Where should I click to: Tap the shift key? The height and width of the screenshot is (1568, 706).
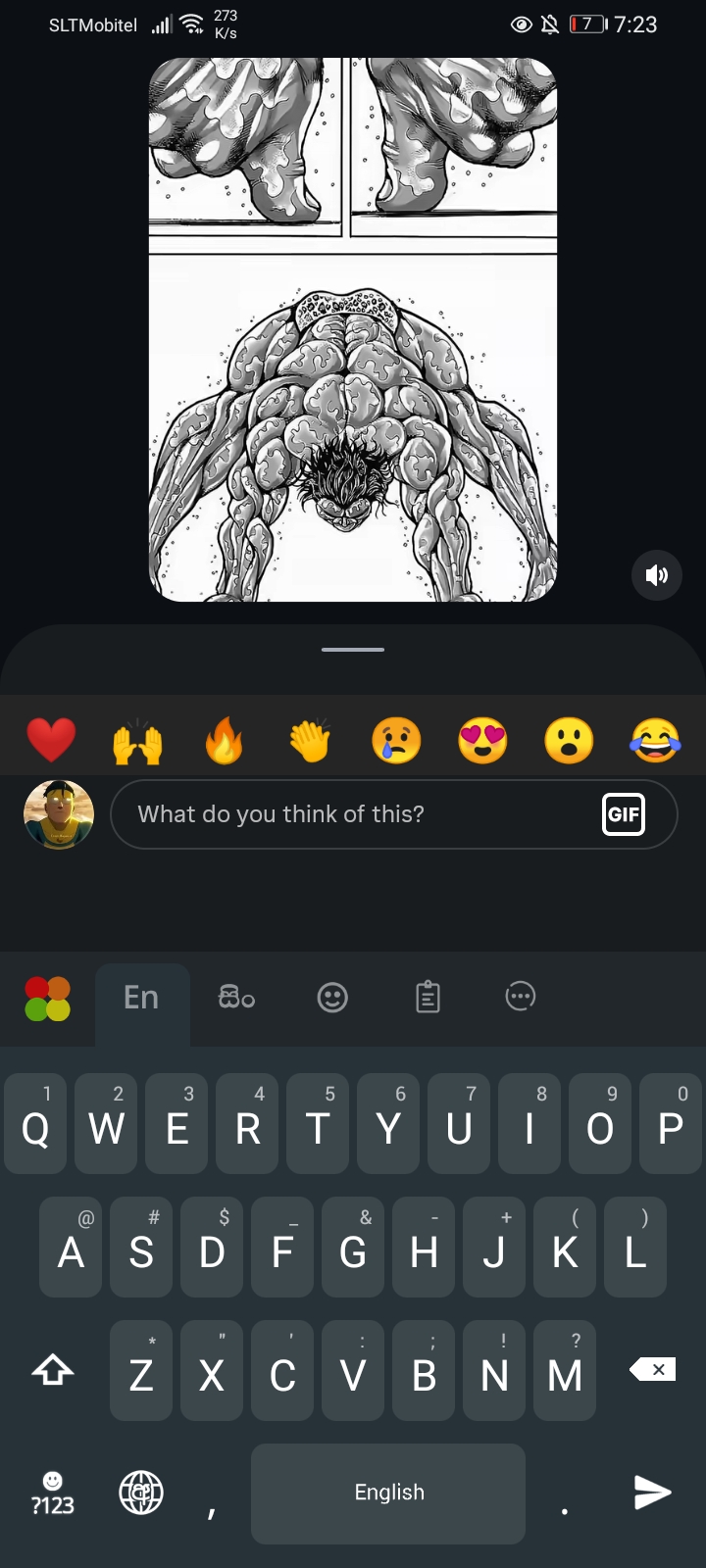click(53, 1370)
